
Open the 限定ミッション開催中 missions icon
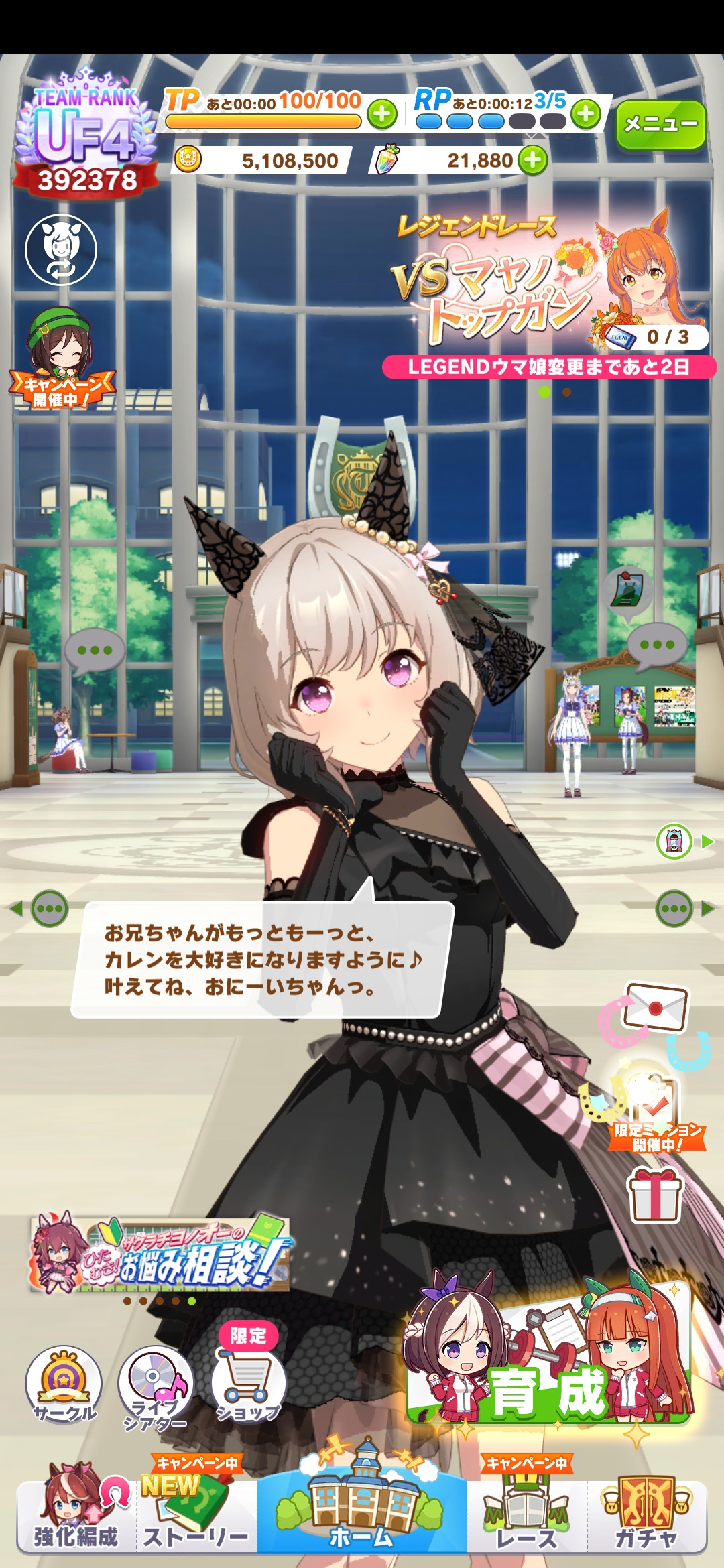click(656, 1113)
